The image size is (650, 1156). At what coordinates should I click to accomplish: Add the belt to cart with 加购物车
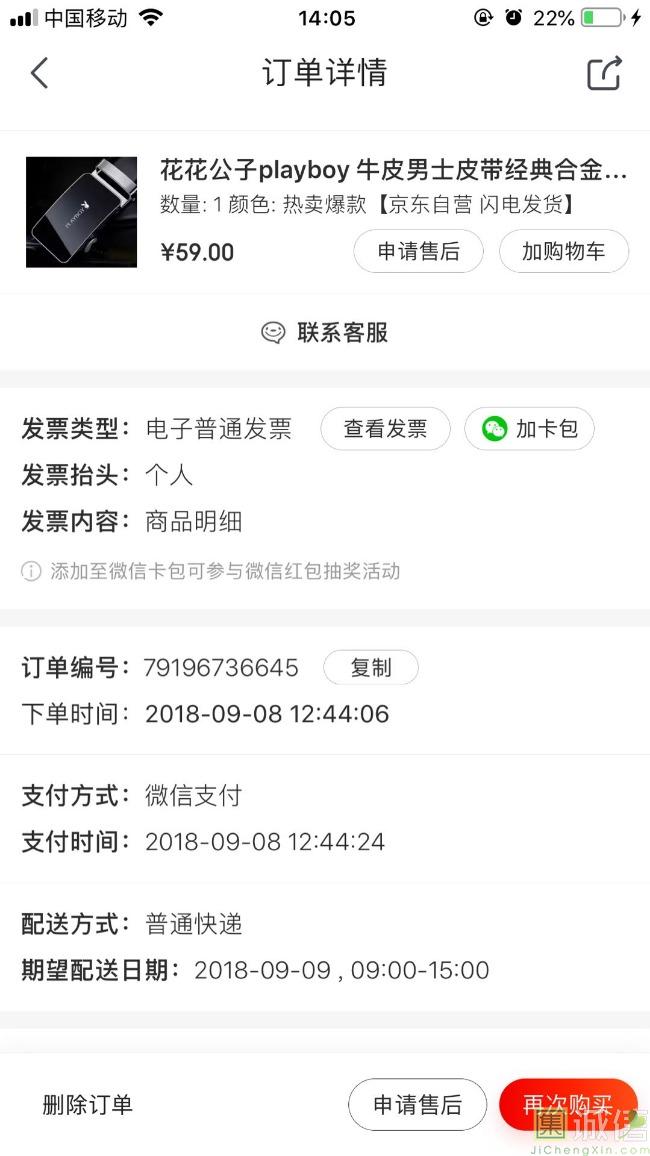[x=563, y=252]
